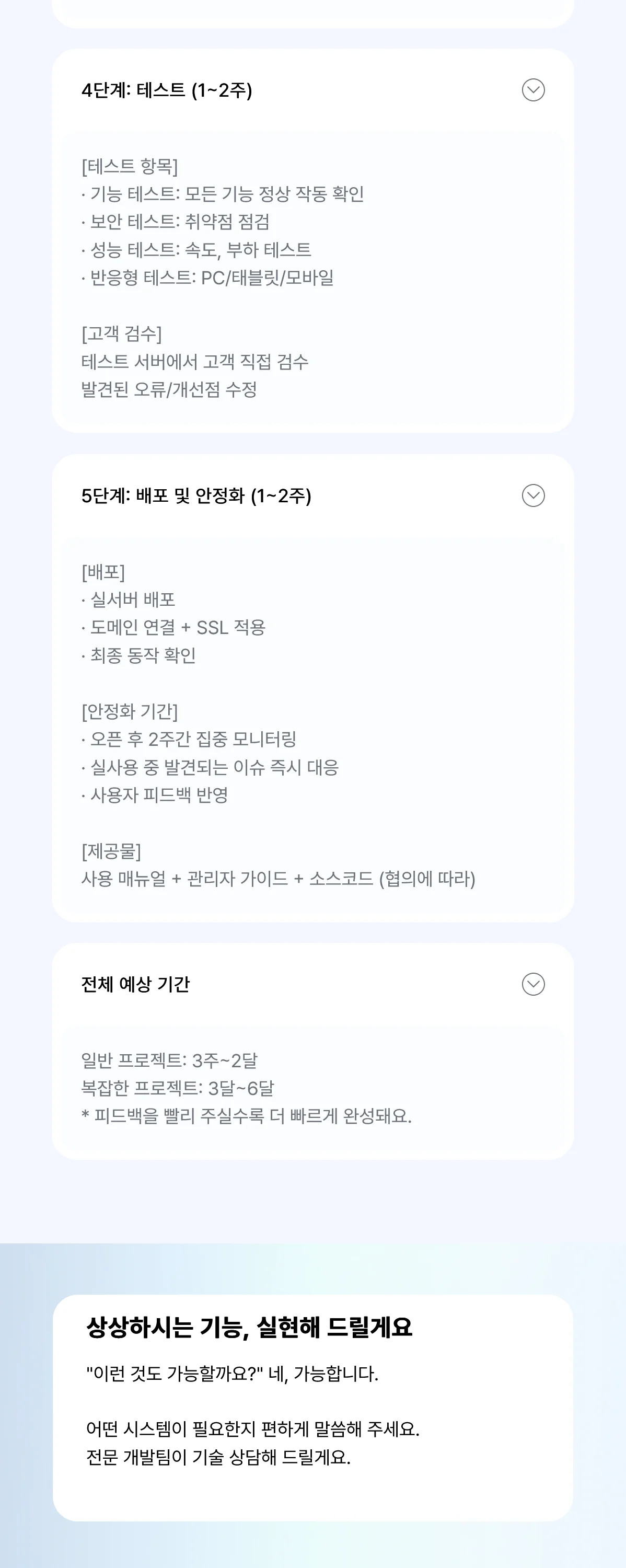Open the 전체 예상 기간 panel title
The image size is (626, 1568).
point(136,985)
